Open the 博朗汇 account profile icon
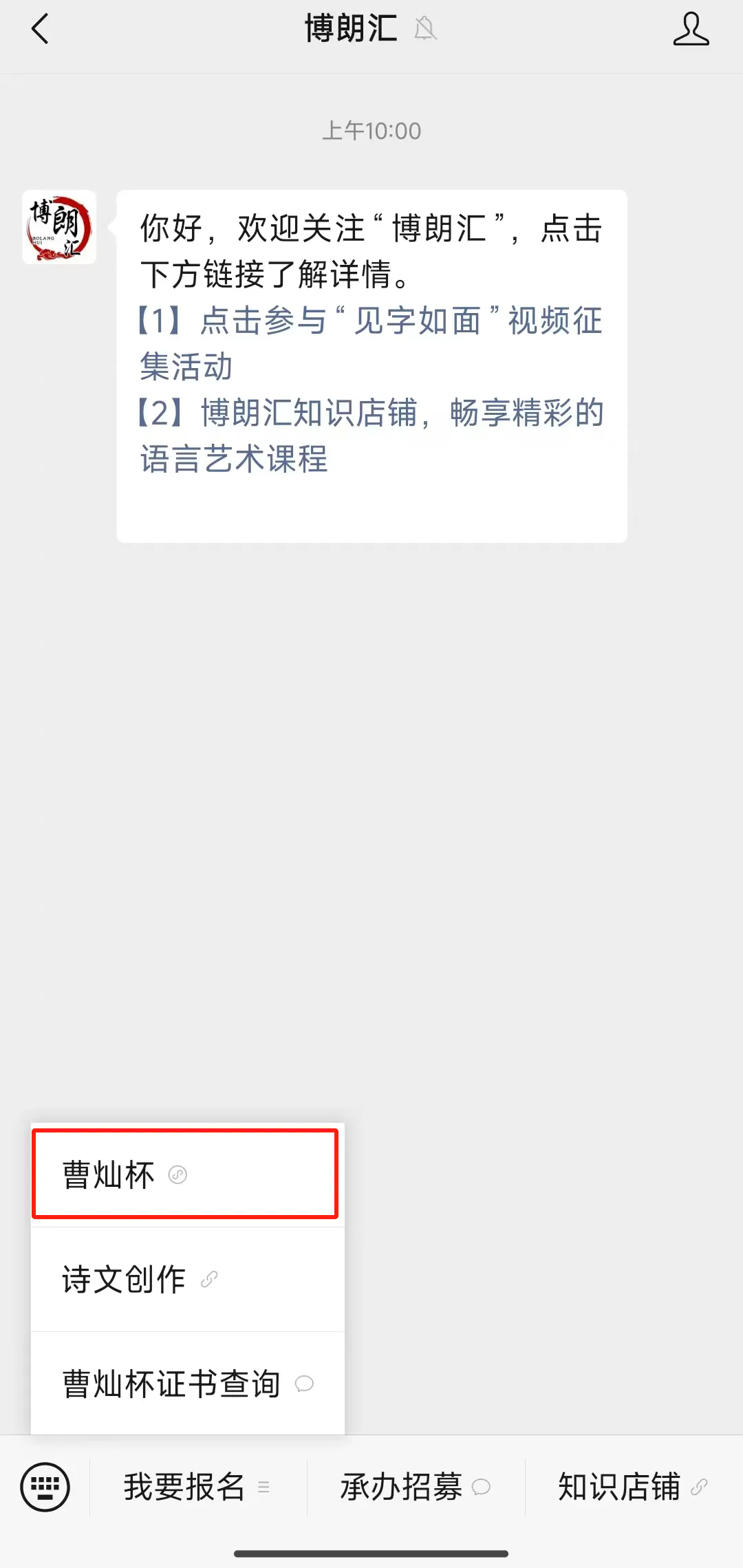The width and height of the screenshot is (743, 1568). (691, 30)
